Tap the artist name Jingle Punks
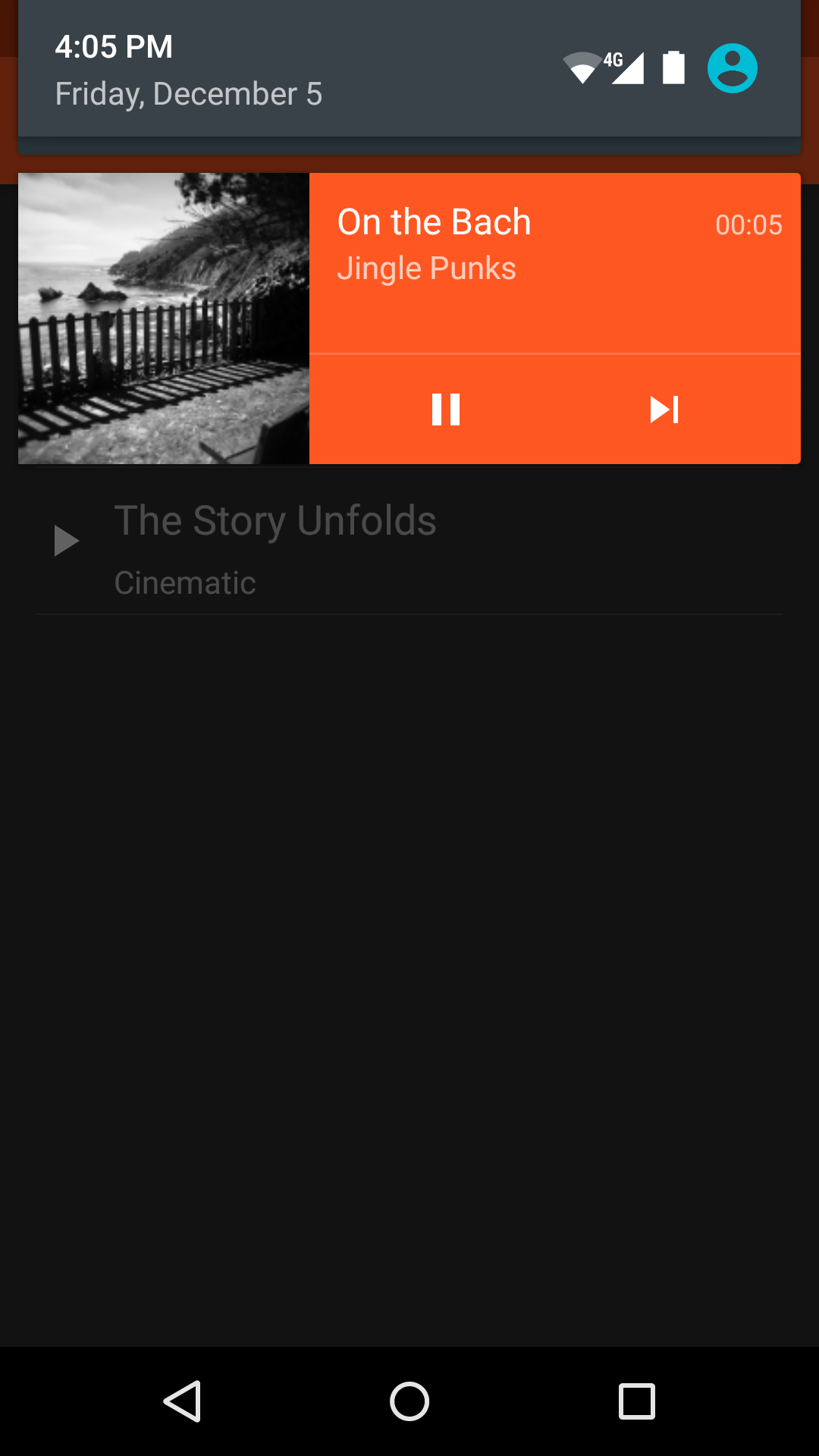The height and width of the screenshot is (1456, 819). (426, 268)
